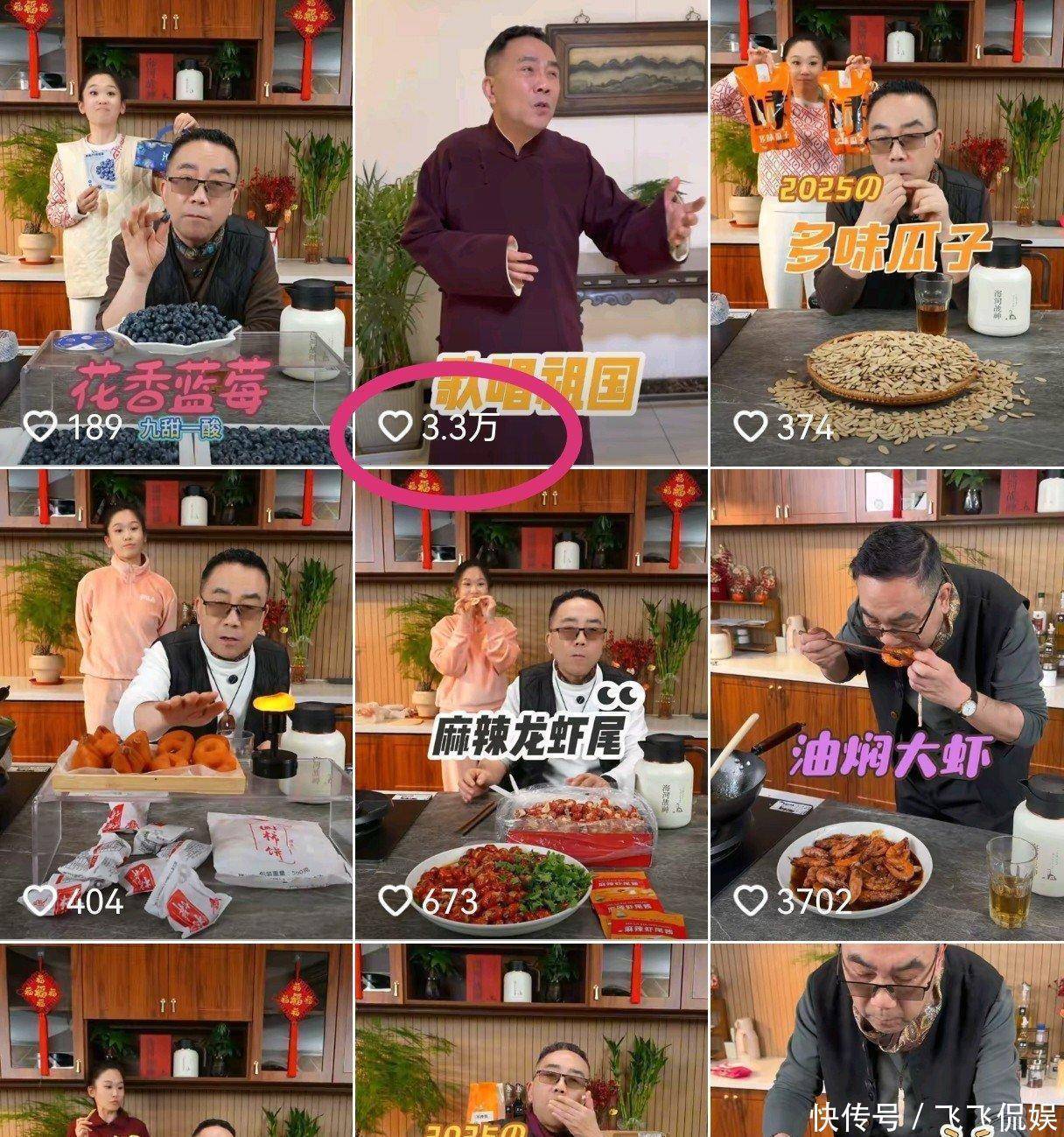Play the 歌唱祖国 video with 3.3万 likes
This screenshot has height=1137, width=1064.
click(x=531, y=232)
